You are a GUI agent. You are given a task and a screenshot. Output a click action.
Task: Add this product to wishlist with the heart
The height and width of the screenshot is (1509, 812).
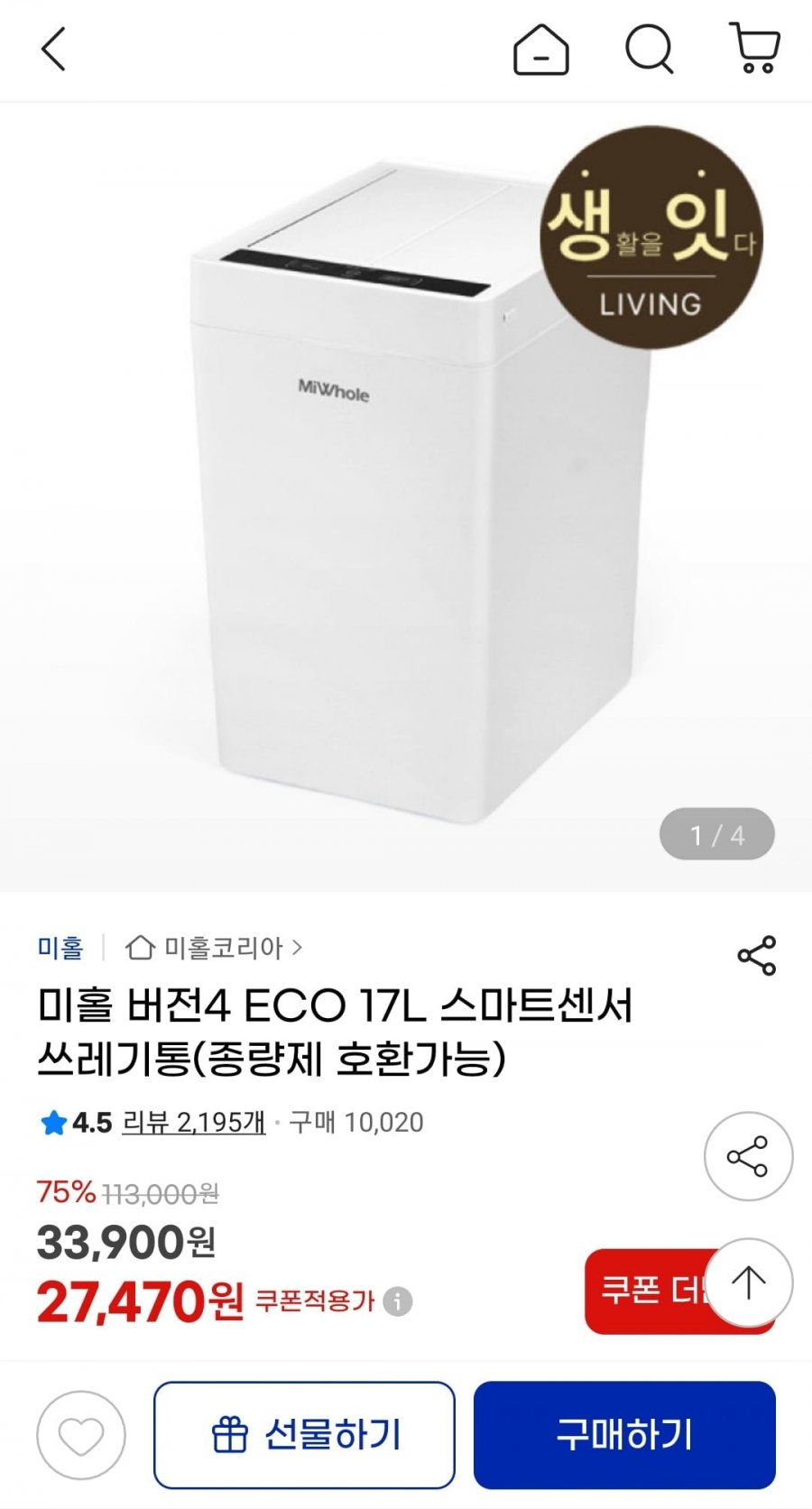(81, 1435)
